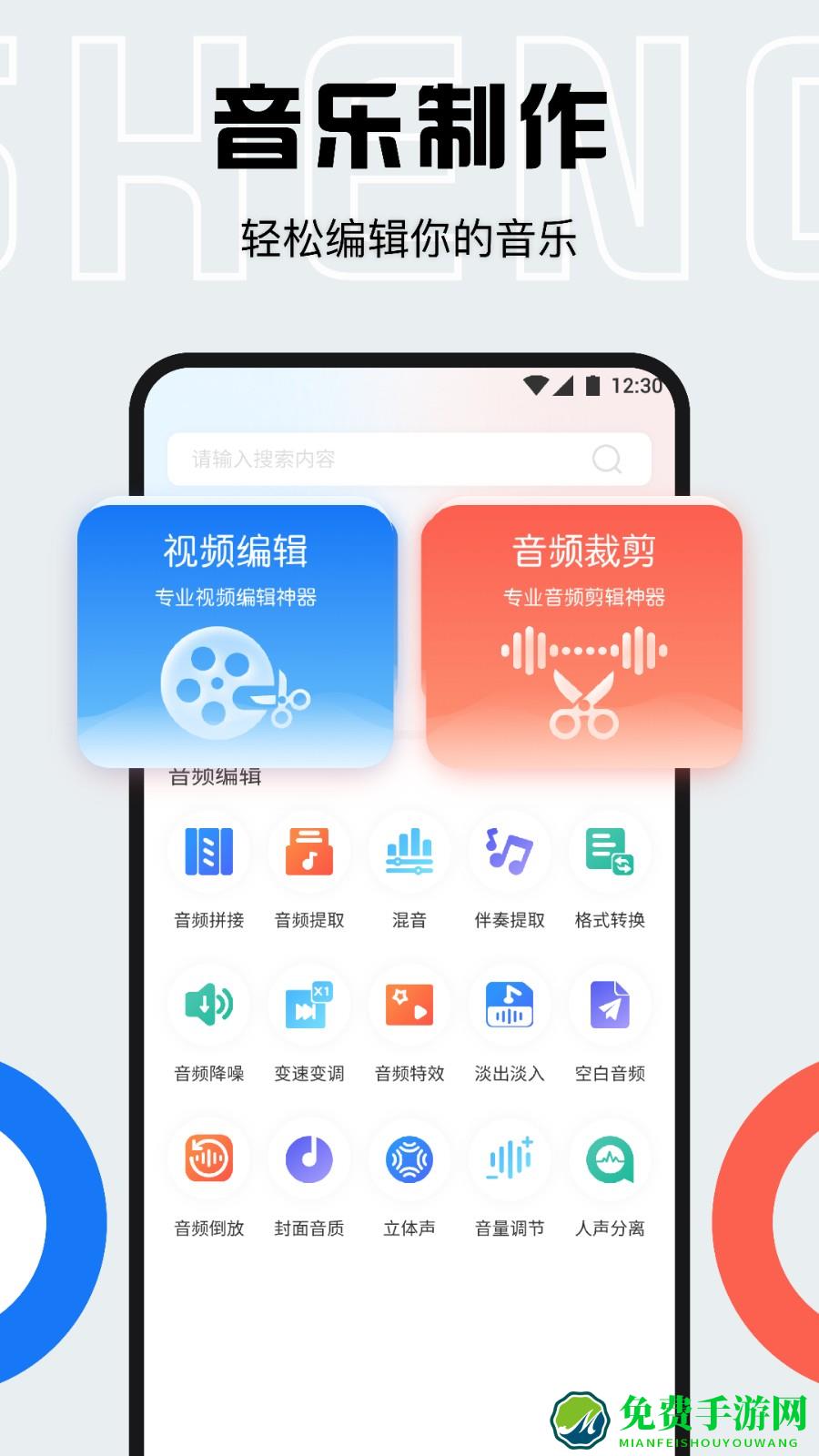Image resolution: width=819 pixels, height=1456 pixels.
Task: Open the 视频编辑 video editing card
Action: (x=238, y=634)
